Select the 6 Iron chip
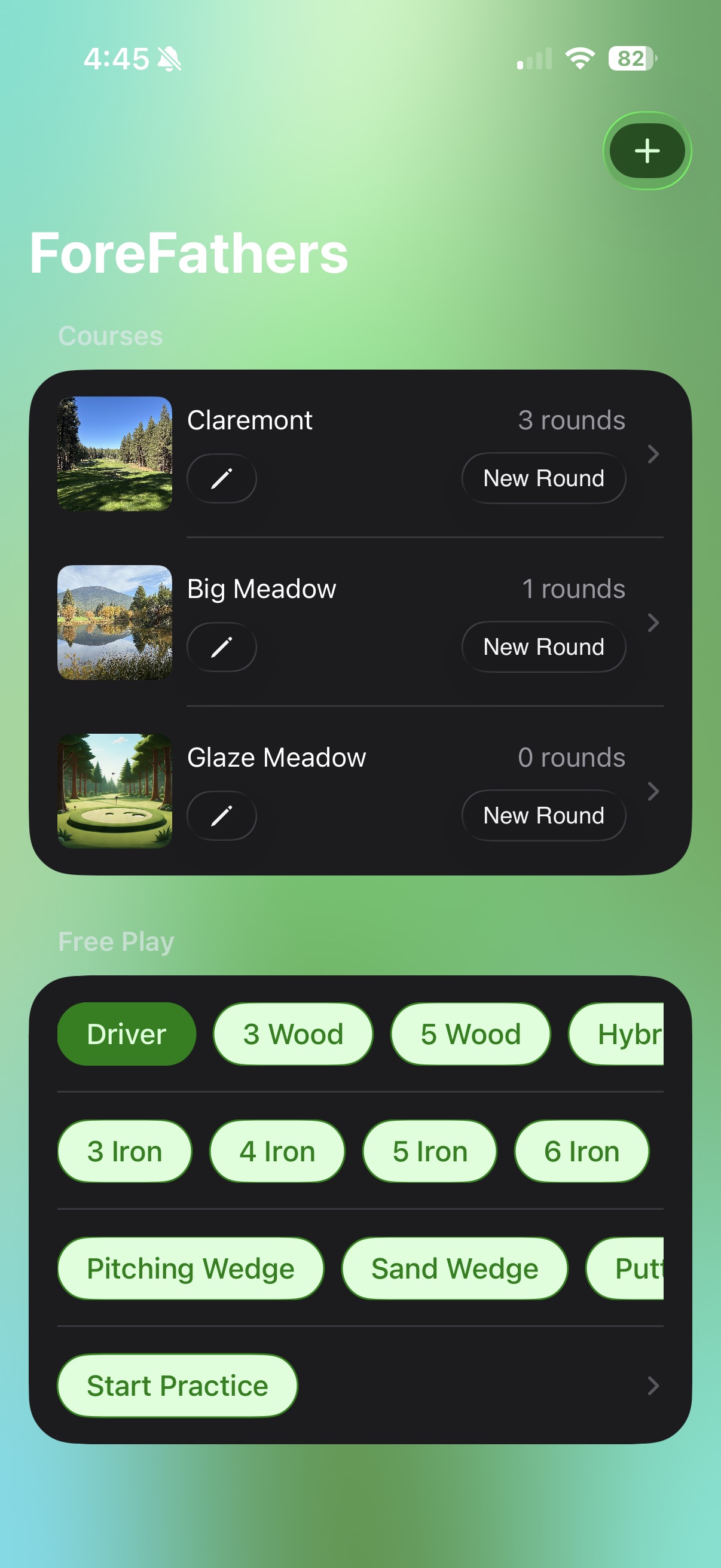This screenshot has width=721, height=1568. click(582, 1152)
